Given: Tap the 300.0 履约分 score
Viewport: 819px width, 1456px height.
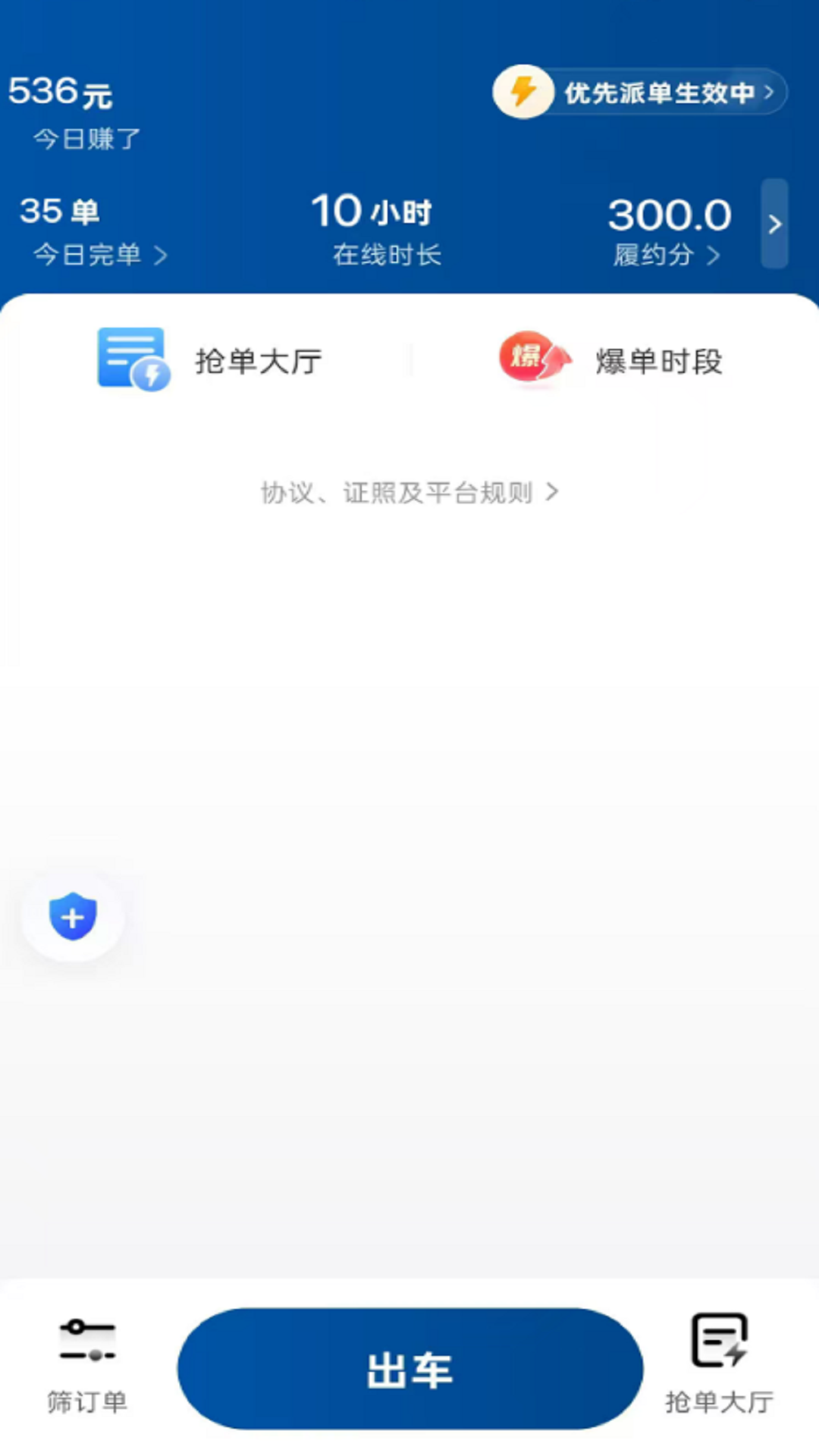Looking at the screenshot, I should [670, 215].
